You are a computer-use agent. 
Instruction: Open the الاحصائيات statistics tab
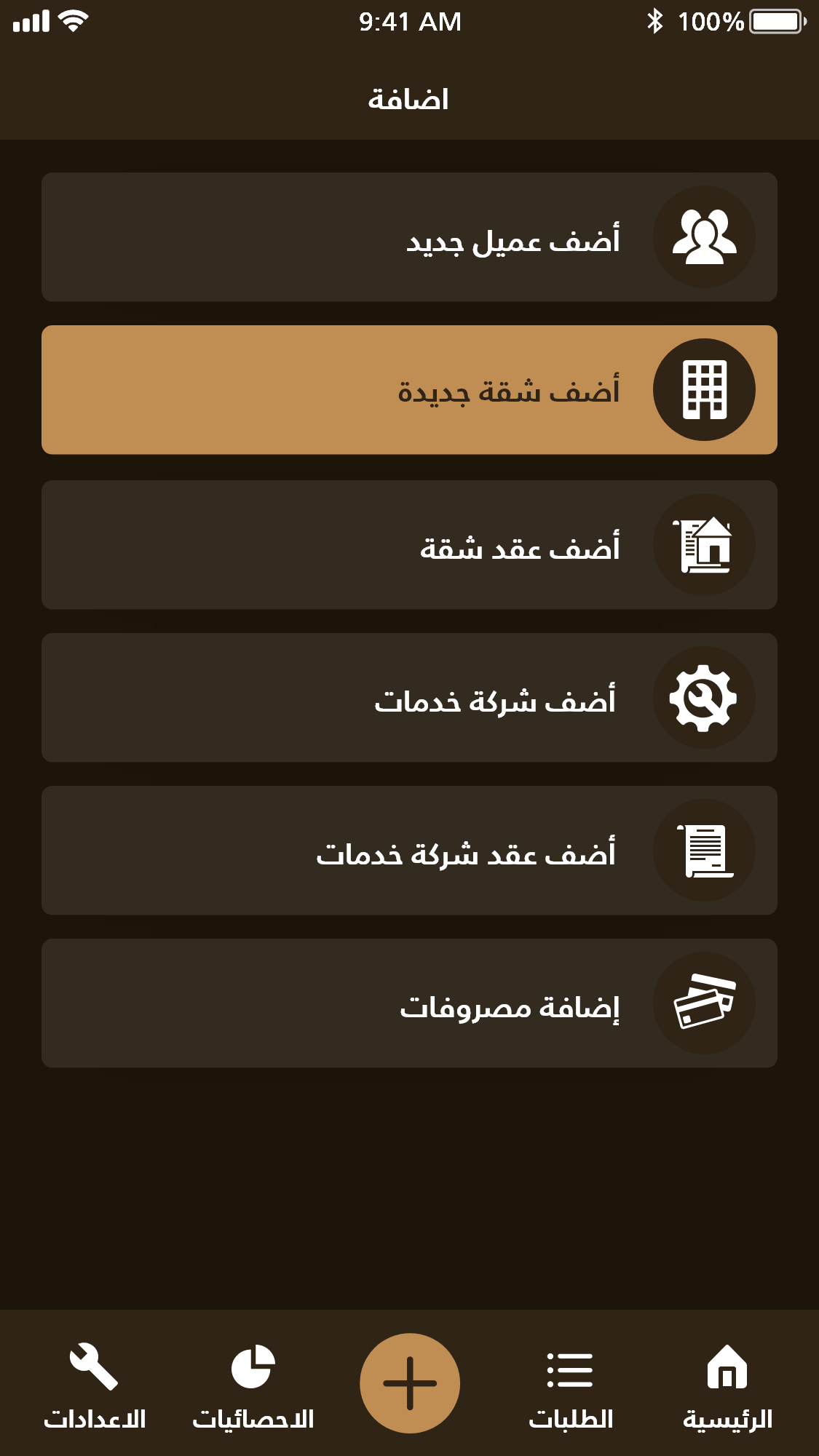(253, 1385)
